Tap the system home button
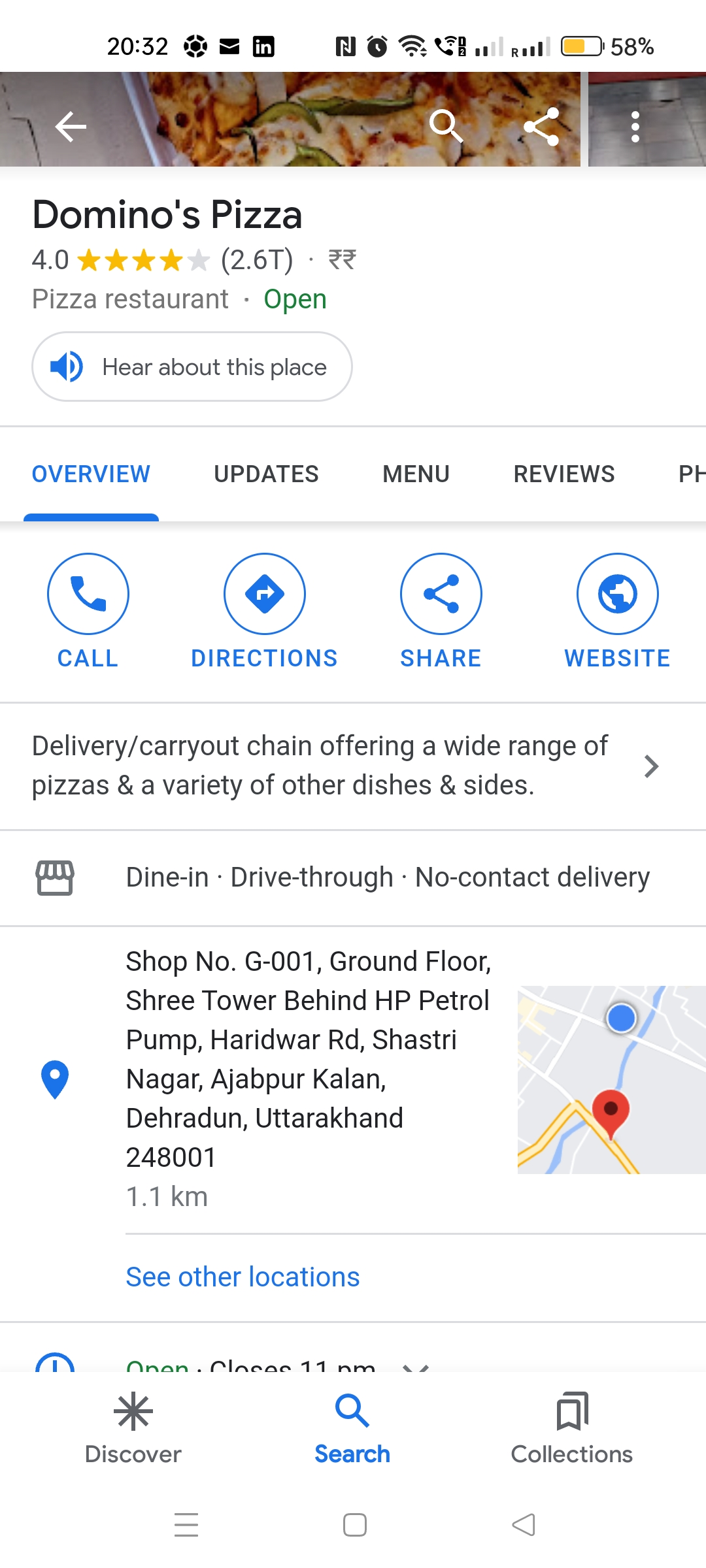Viewport: 706px width, 1568px height. (x=354, y=1525)
